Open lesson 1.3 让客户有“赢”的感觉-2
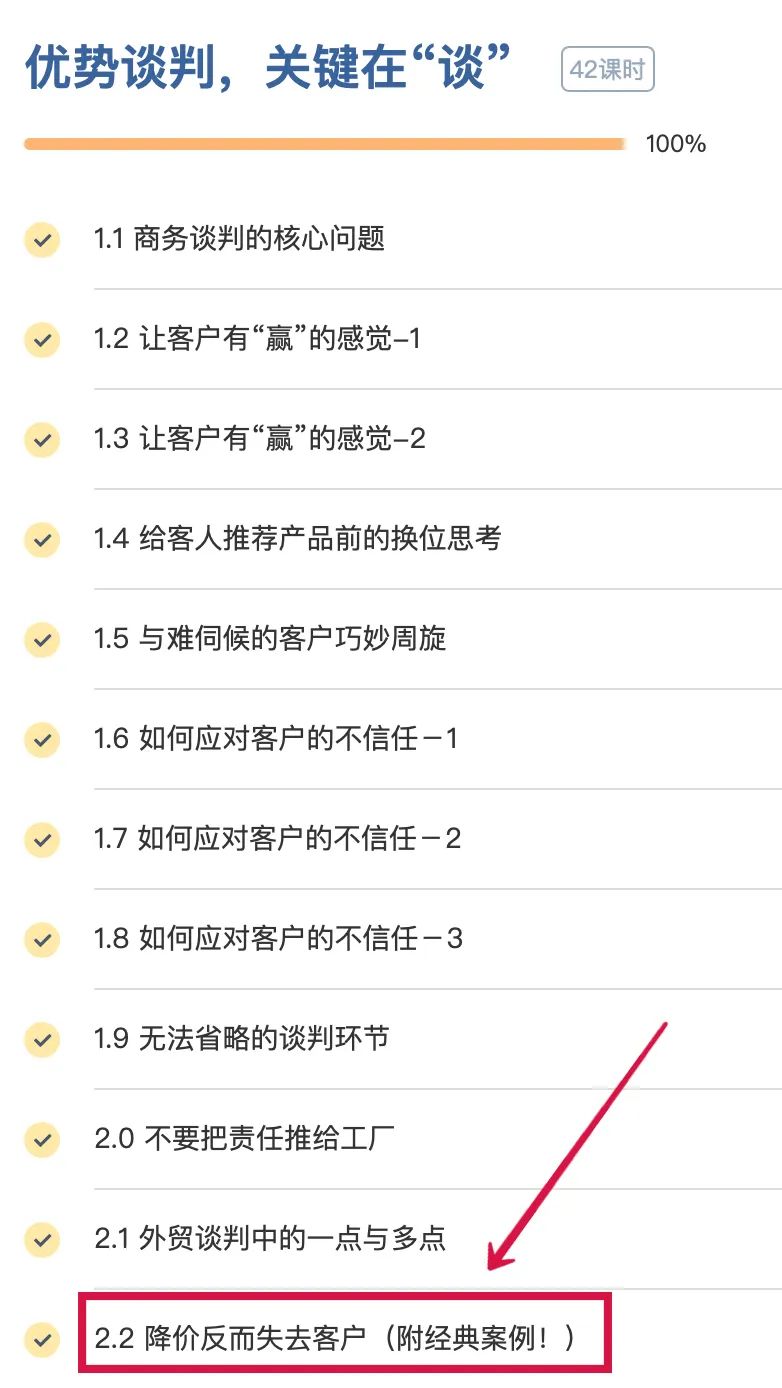This screenshot has width=782, height=1388. (259, 439)
